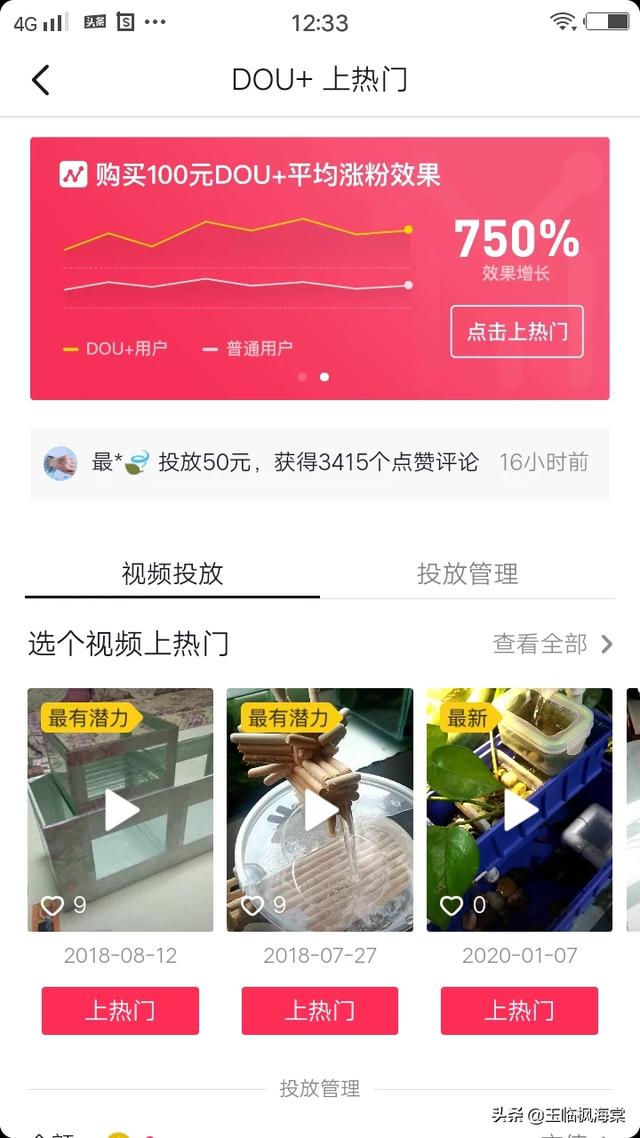
Task: Tap 上热门 under the 2018-07-27 video
Action: [x=320, y=1010]
